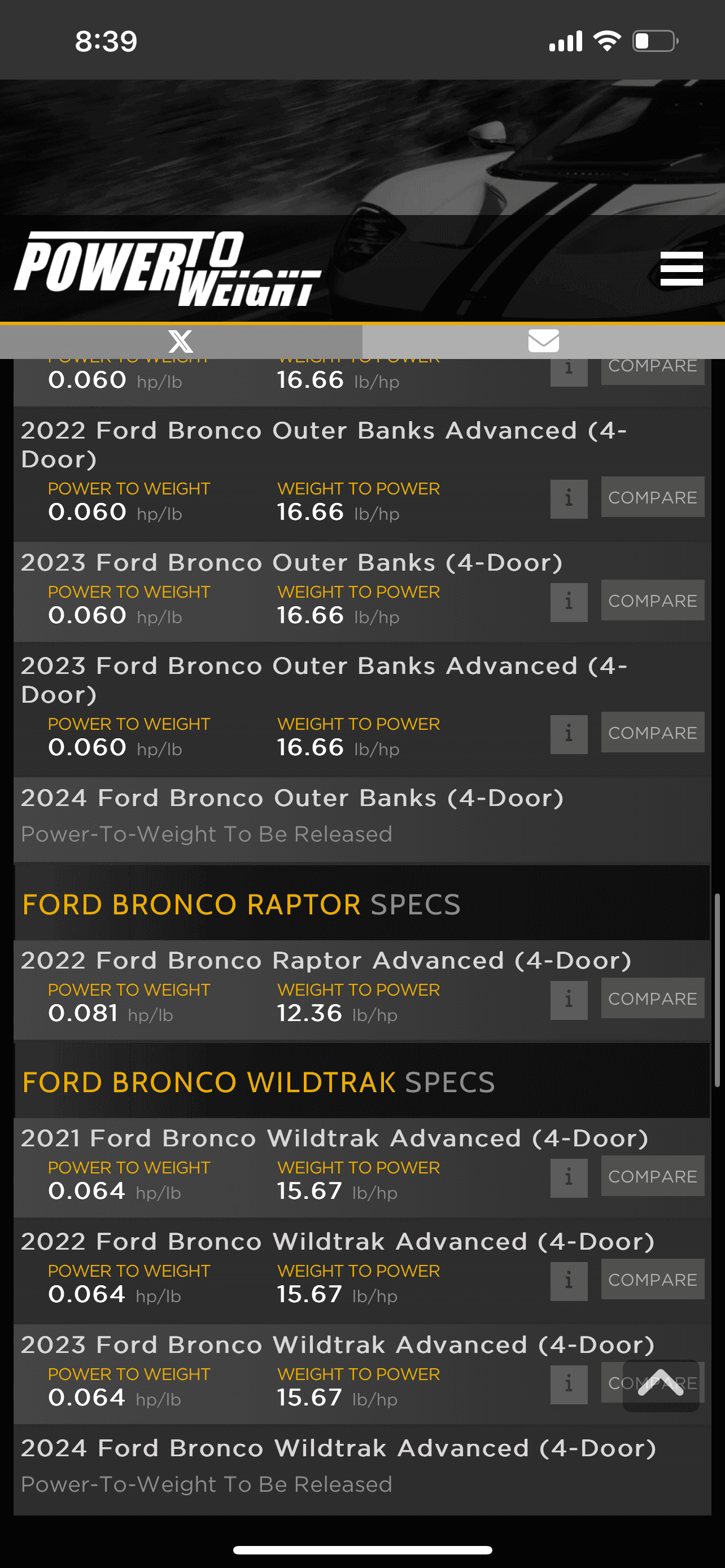The height and width of the screenshot is (1568, 725).
Task: Share the page on X
Action: (x=181, y=341)
